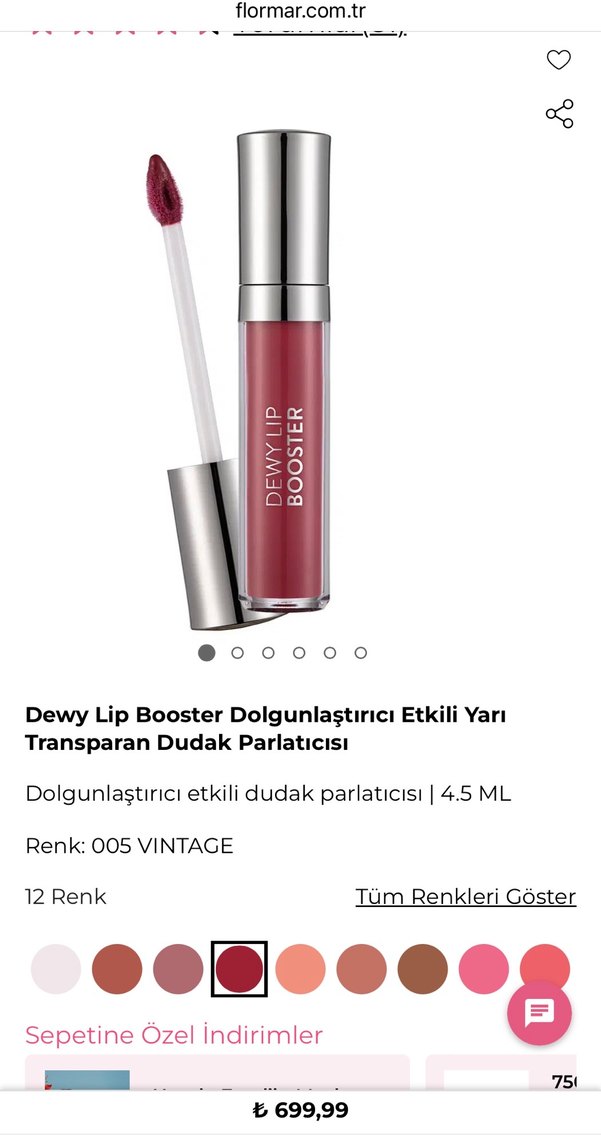
Task: Select the caramel brown swatch
Action: click(422, 969)
